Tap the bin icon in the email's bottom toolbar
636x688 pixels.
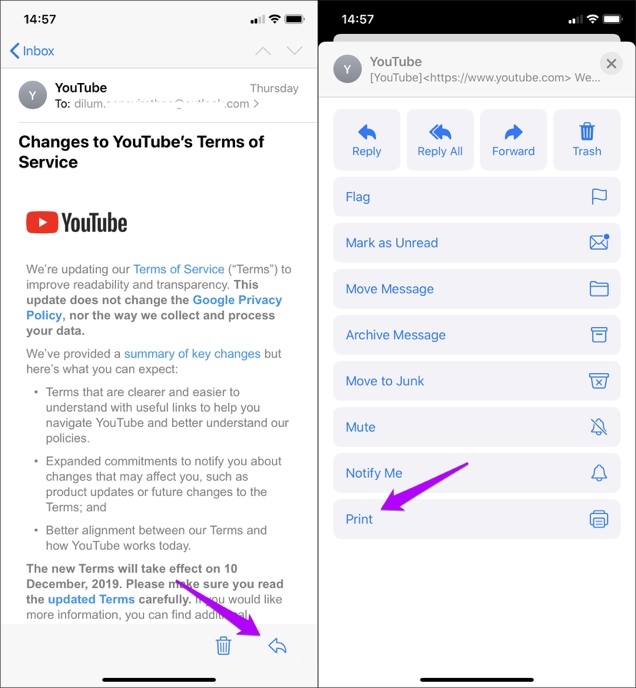coord(224,646)
